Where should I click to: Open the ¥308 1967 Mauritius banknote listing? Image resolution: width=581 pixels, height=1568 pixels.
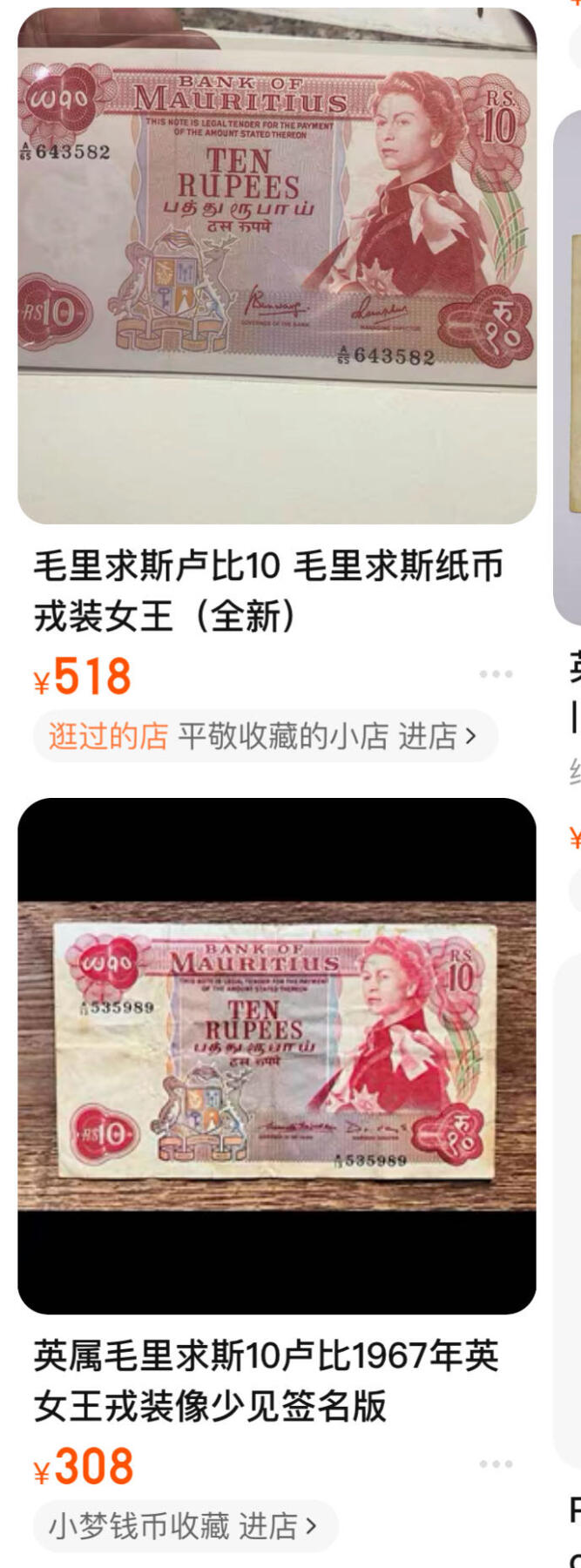(277, 1056)
